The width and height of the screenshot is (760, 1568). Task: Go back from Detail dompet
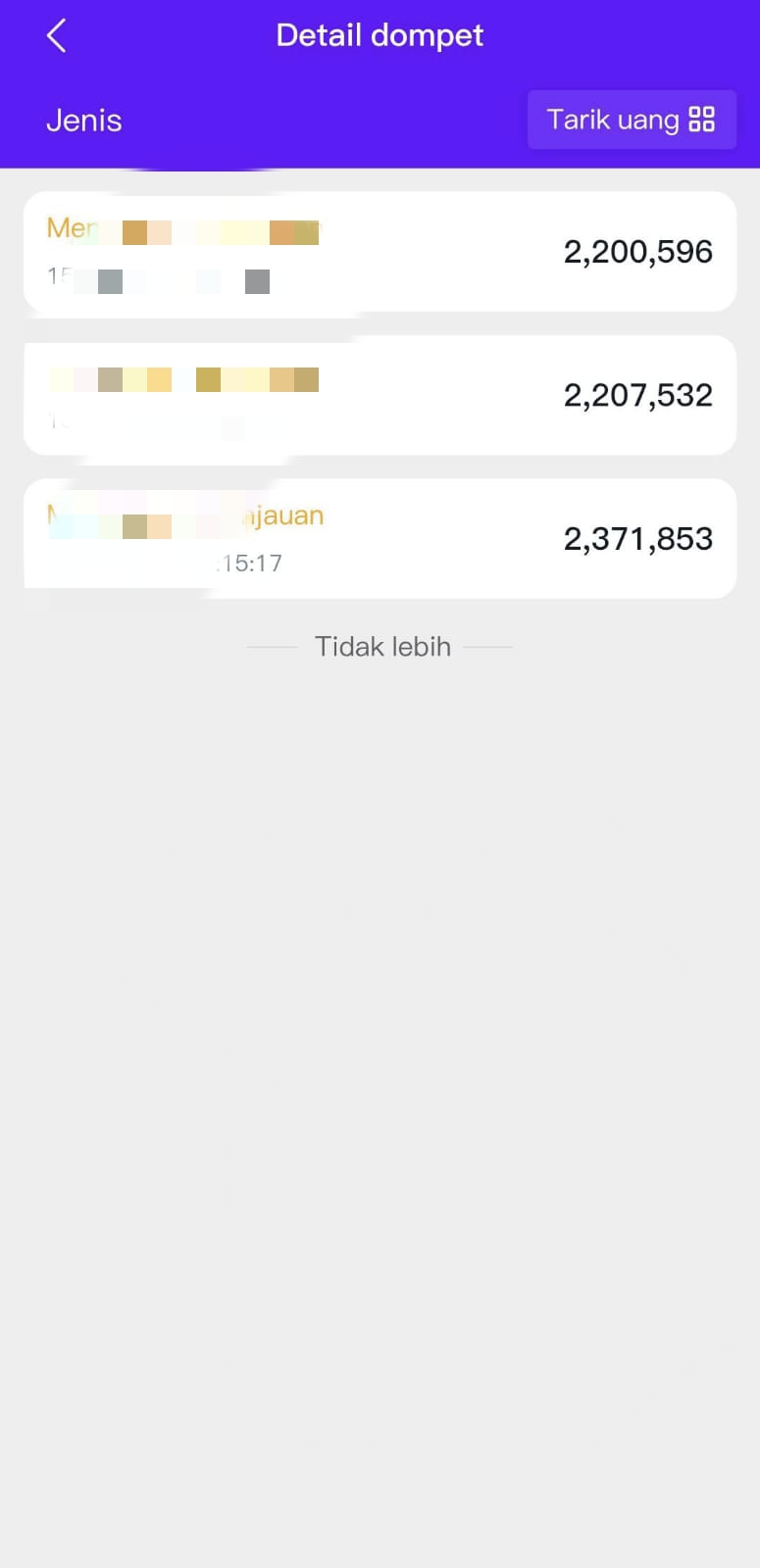click(57, 36)
